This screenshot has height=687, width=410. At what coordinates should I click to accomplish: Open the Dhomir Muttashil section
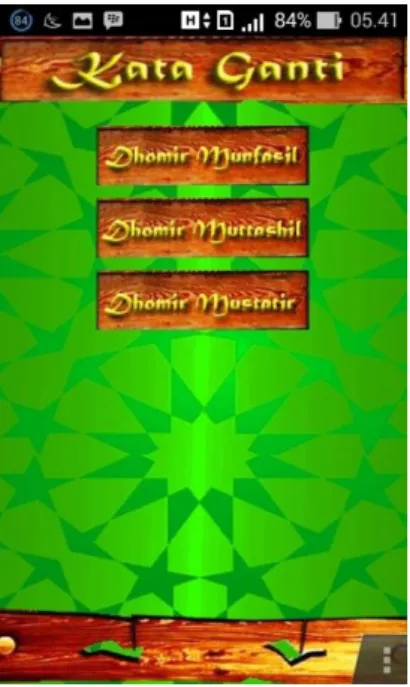(x=202, y=228)
